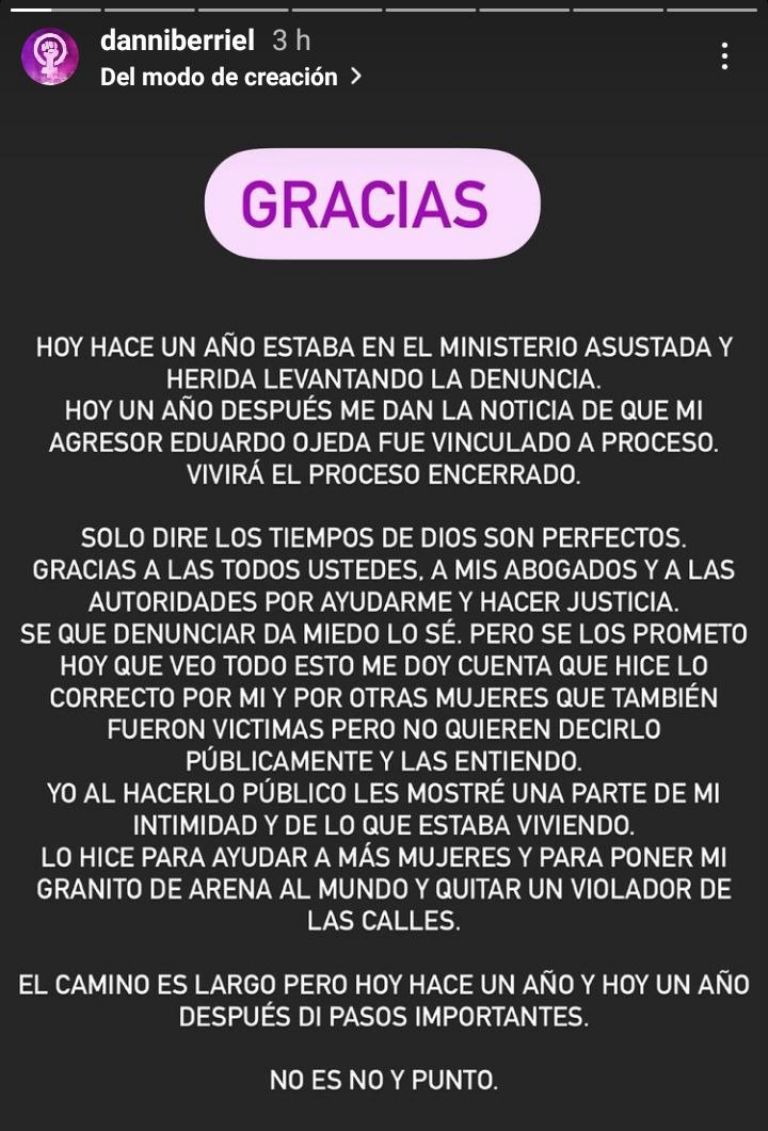This screenshot has height=1131, width=768.
Task: Open the 'Del modo de creación' link
Action: click(230, 77)
